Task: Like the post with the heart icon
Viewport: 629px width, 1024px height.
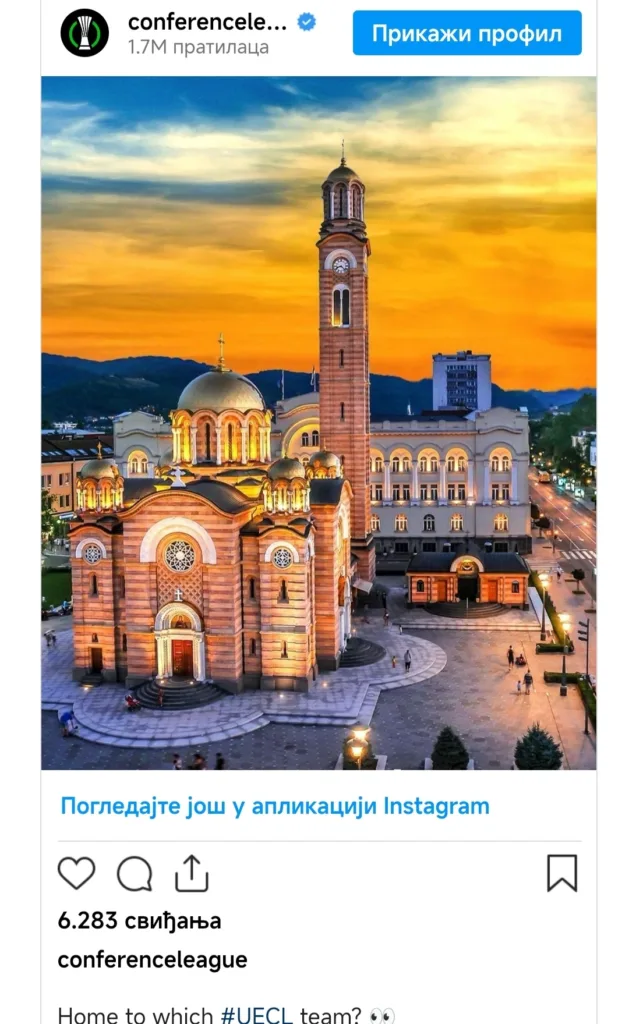Action: coord(76,873)
